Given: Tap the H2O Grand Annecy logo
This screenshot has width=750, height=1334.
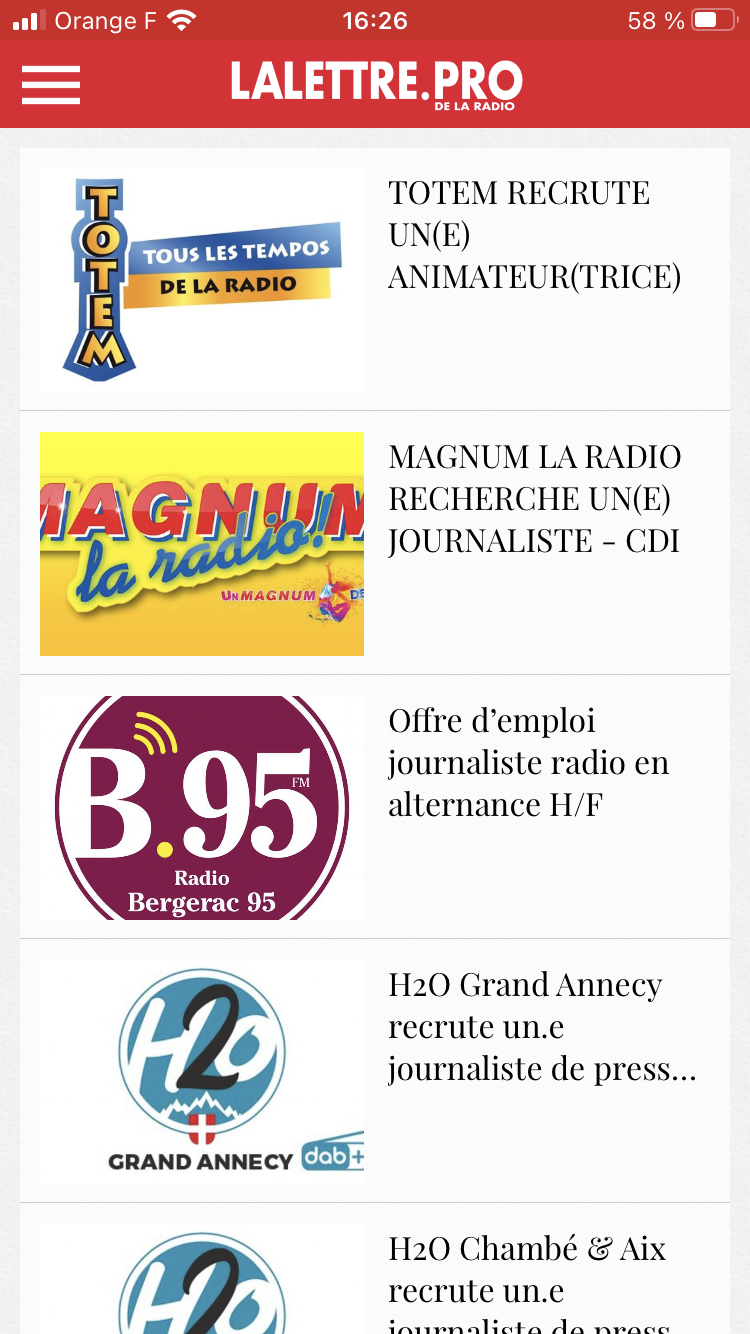Looking at the screenshot, I should 201,1071.
